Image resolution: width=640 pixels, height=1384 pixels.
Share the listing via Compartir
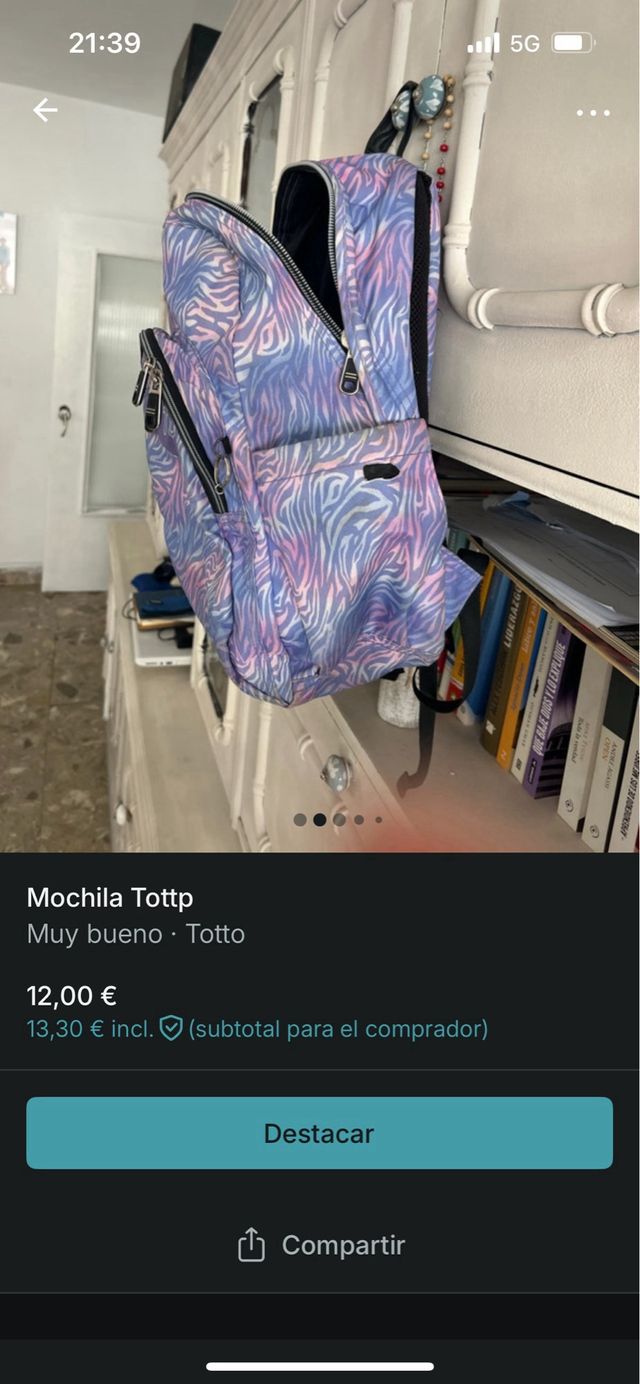(320, 1245)
